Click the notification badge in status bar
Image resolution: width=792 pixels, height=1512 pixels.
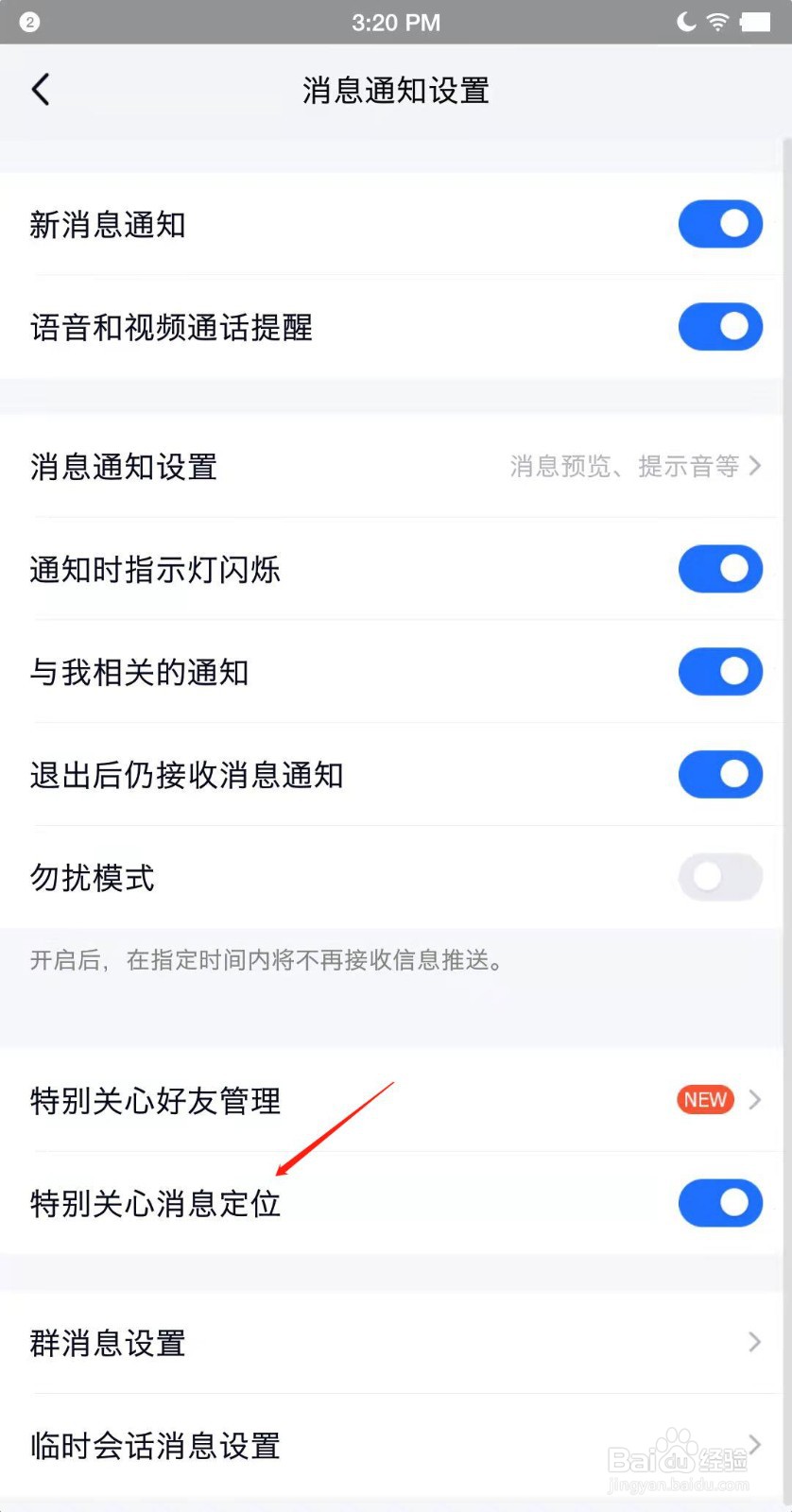pos(27,21)
